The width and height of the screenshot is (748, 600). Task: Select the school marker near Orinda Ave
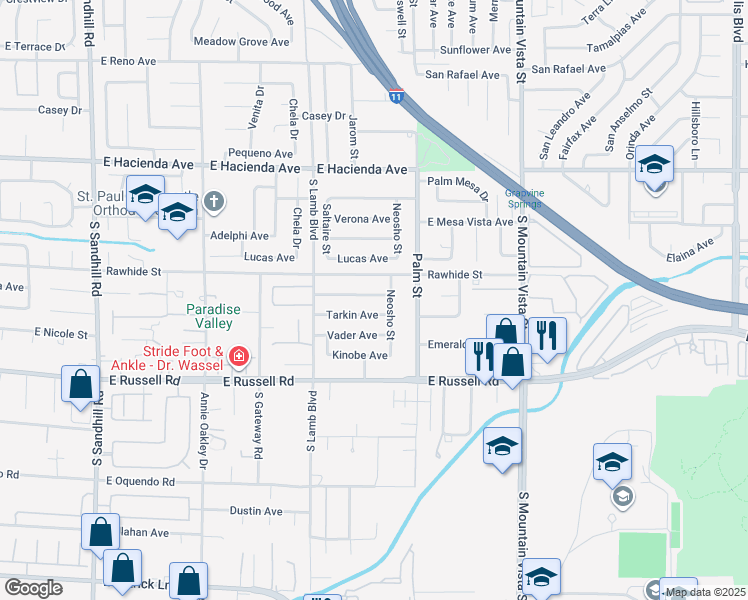655,163
